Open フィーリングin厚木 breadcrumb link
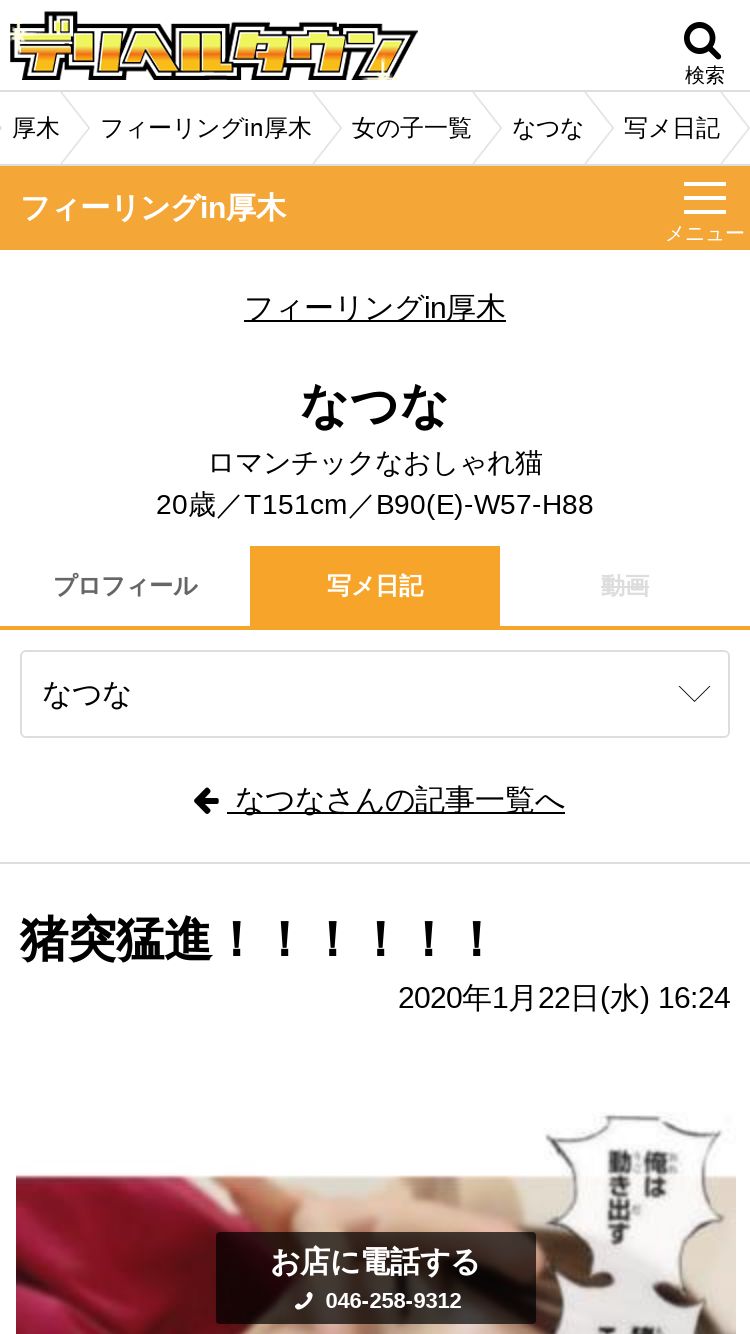The width and height of the screenshot is (750, 1334). pos(206,128)
